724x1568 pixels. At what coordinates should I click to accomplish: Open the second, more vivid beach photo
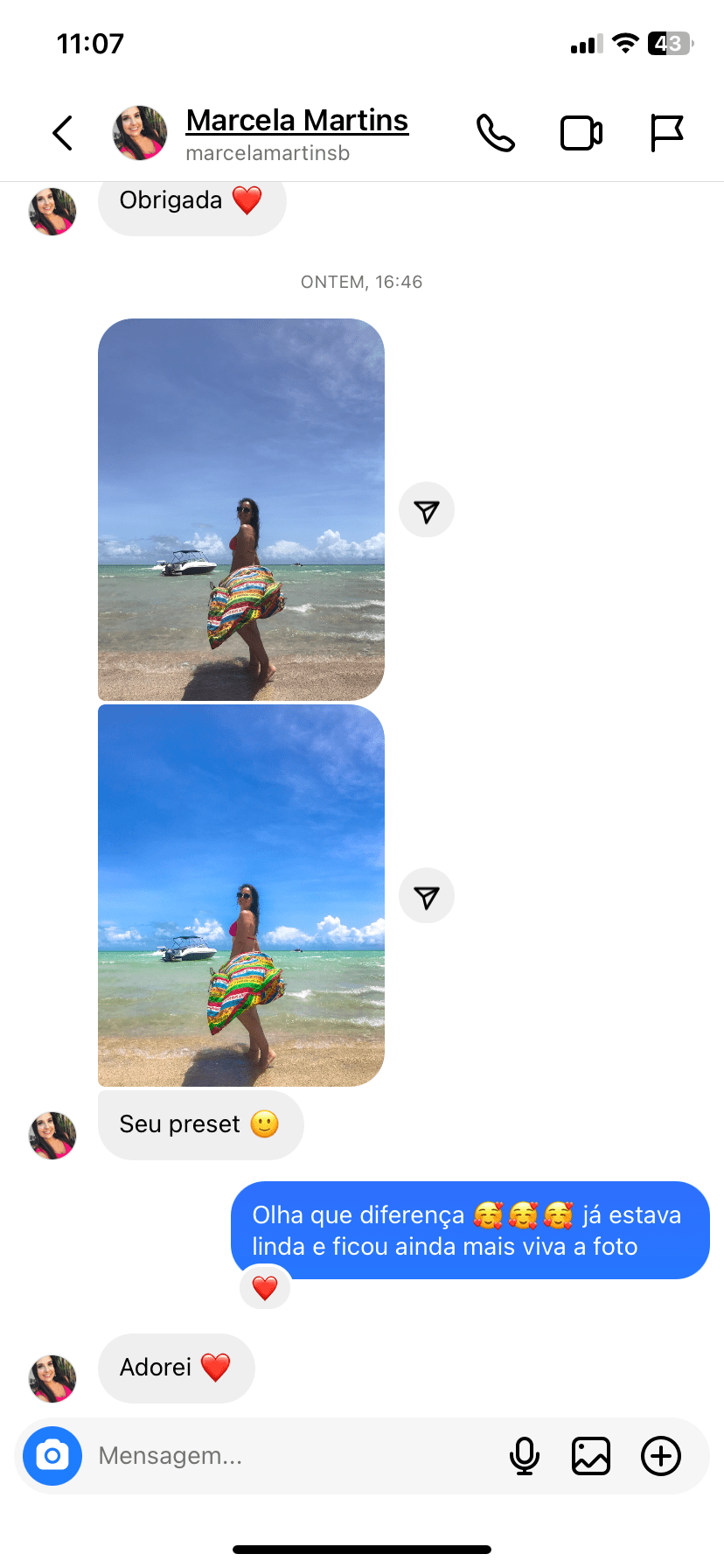pos(241,895)
